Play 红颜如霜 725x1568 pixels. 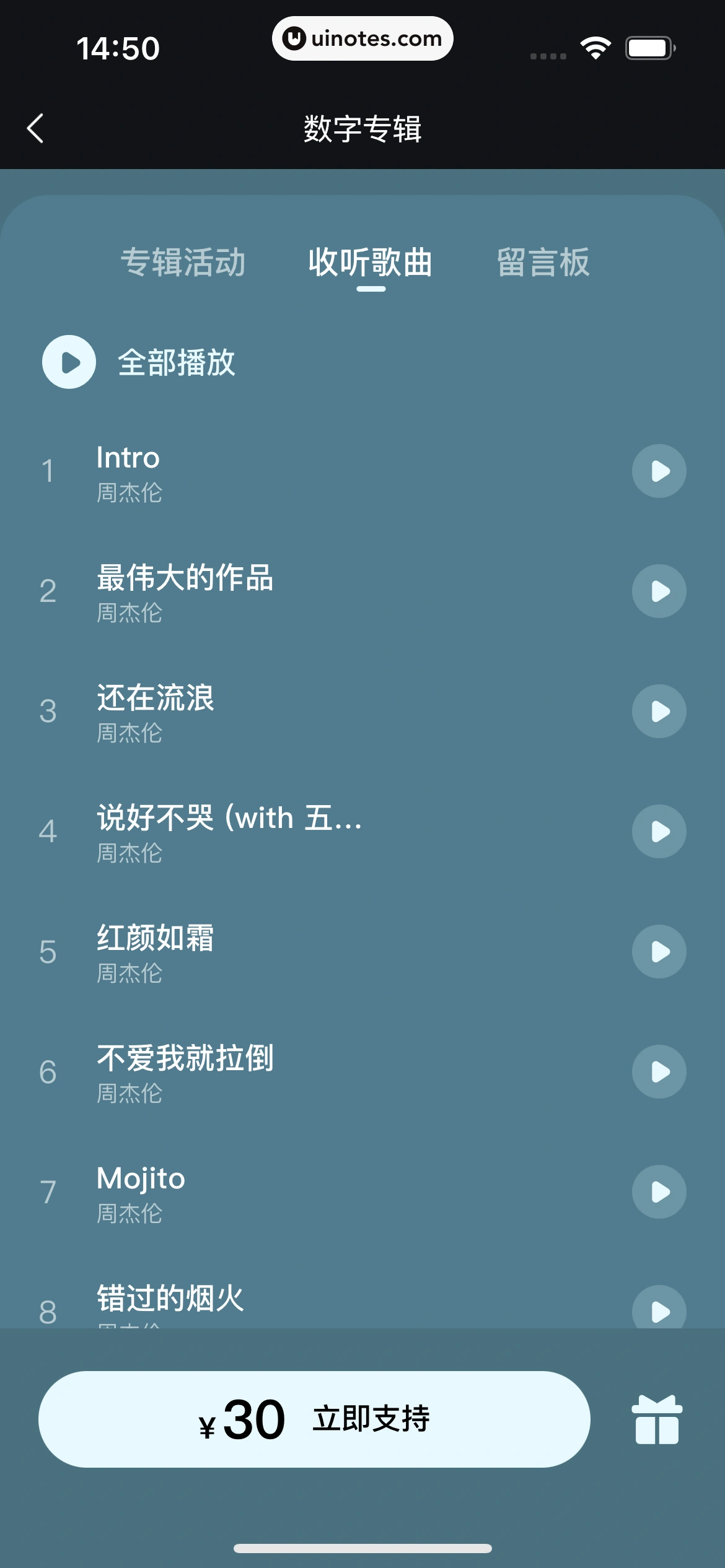tap(658, 952)
